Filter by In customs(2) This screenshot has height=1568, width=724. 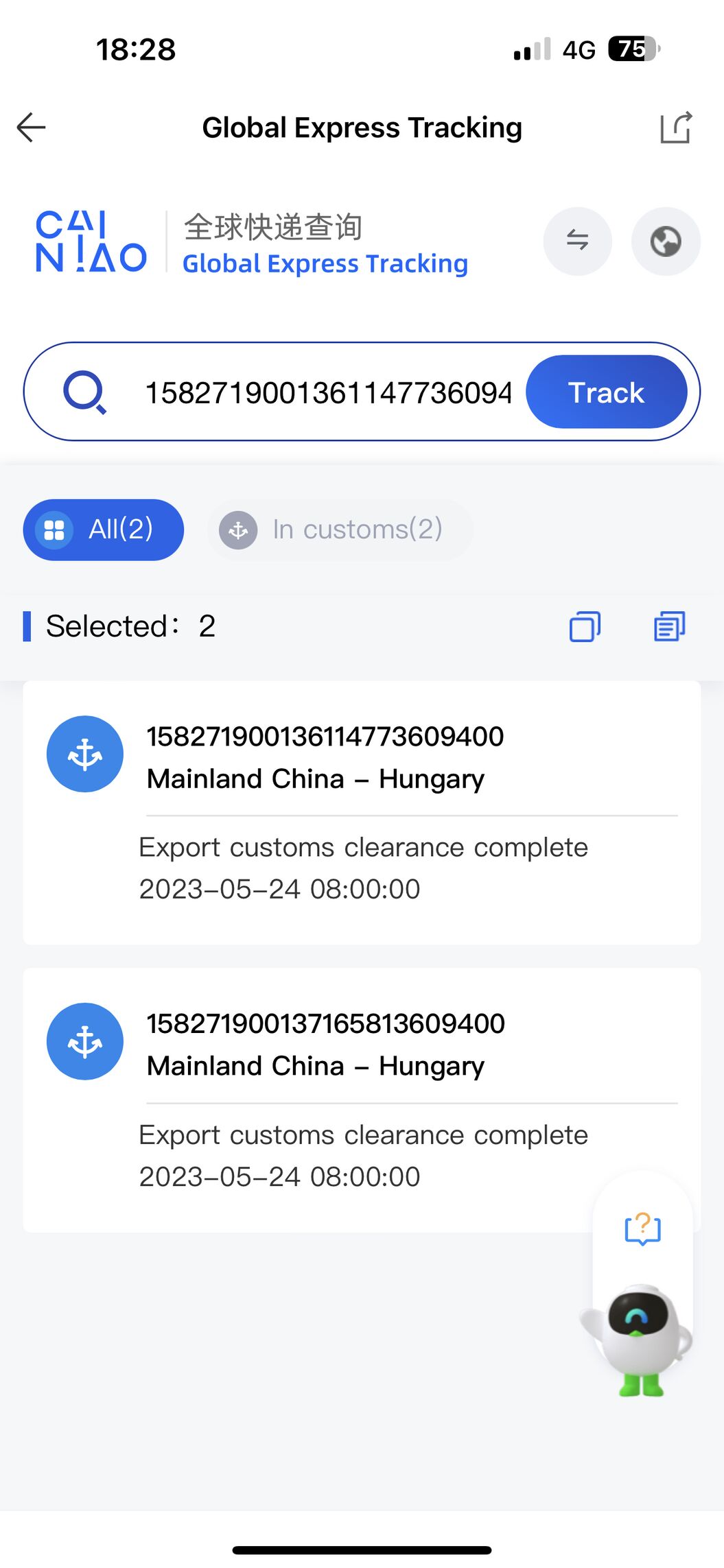(340, 530)
